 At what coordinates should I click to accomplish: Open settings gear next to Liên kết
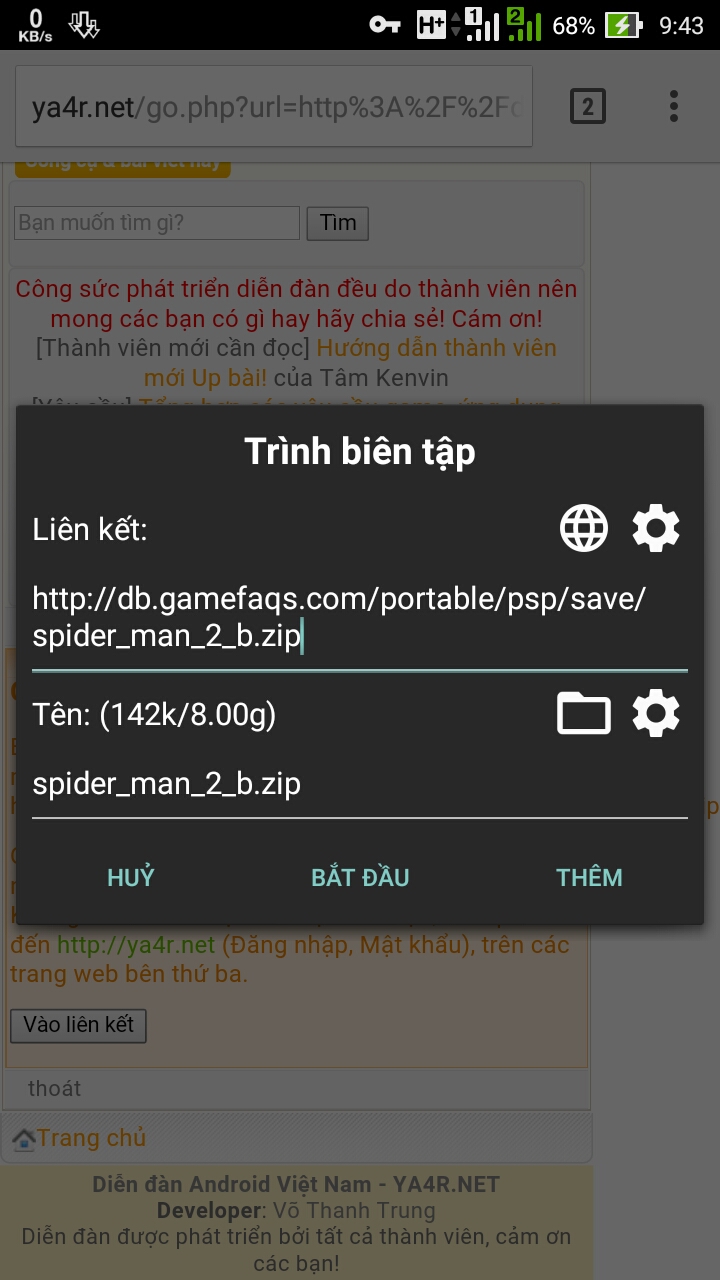656,528
